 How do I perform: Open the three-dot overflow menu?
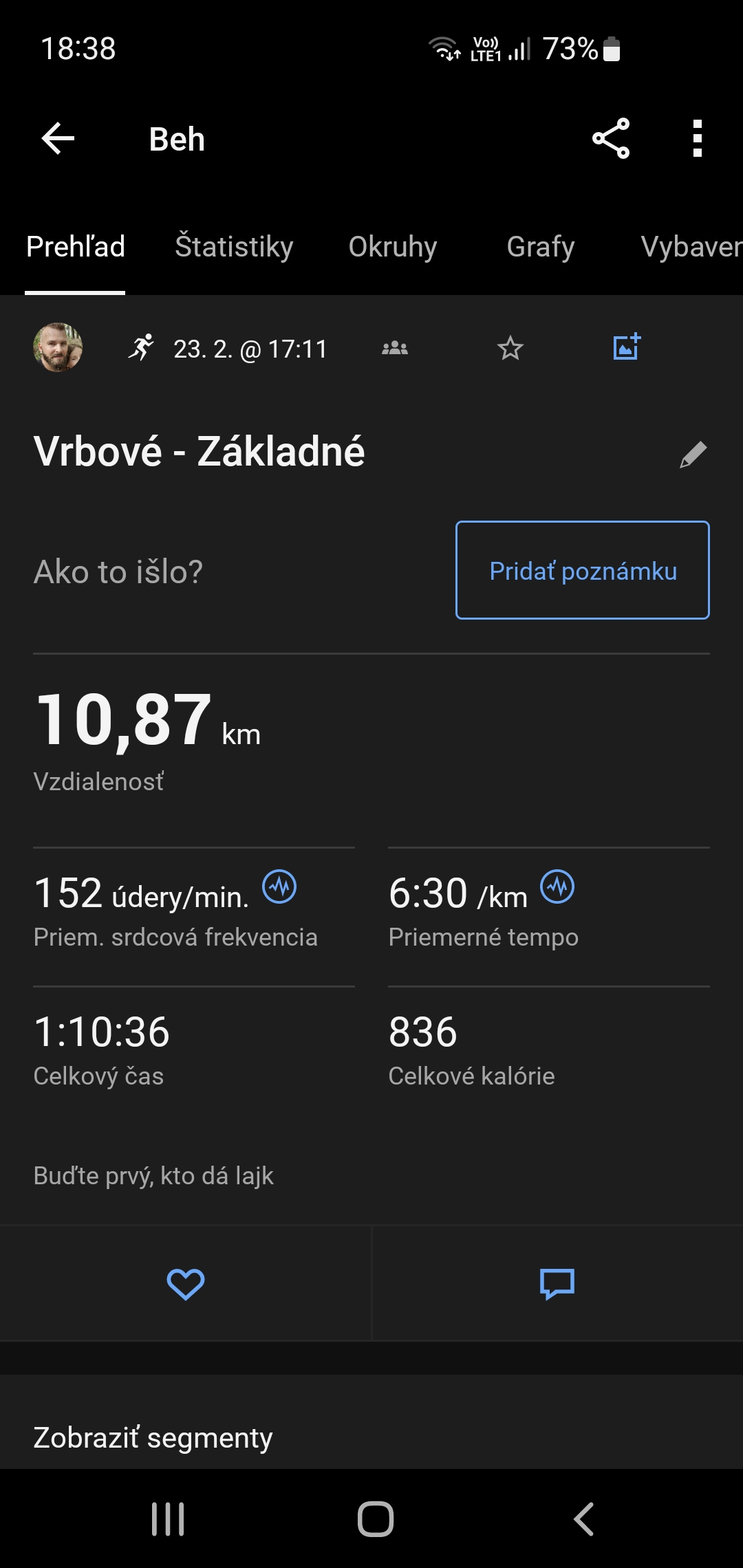[698, 138]
